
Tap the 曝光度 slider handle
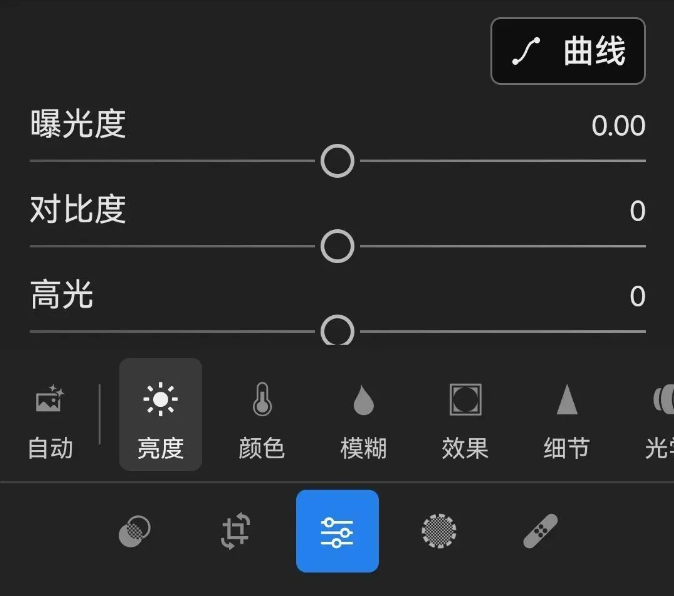pos(337,160)
